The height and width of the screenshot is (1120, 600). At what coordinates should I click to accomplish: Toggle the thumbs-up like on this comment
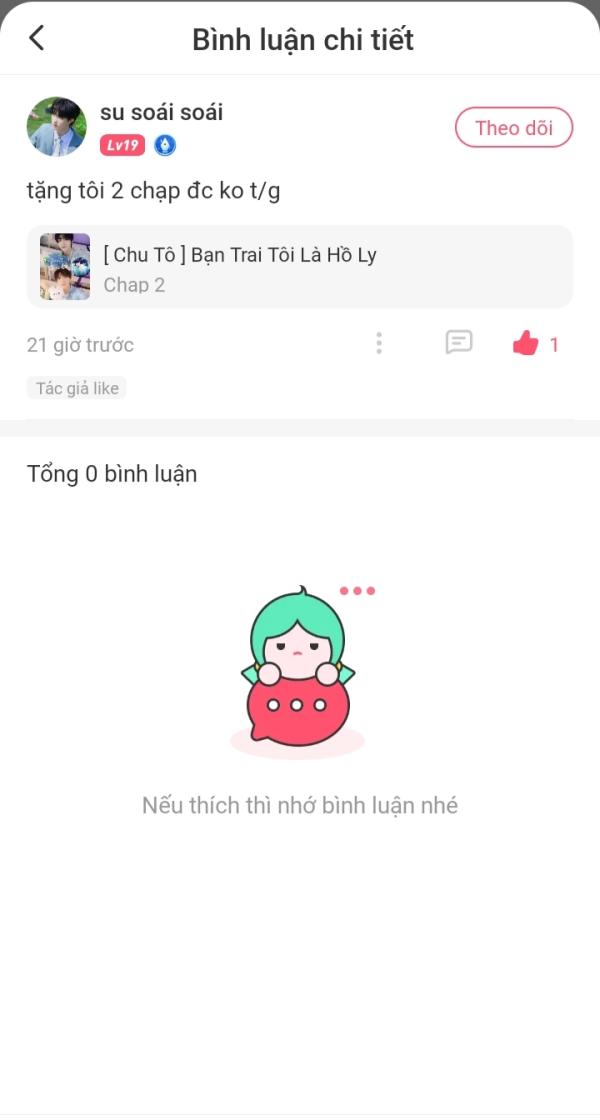tap(526, 344)
